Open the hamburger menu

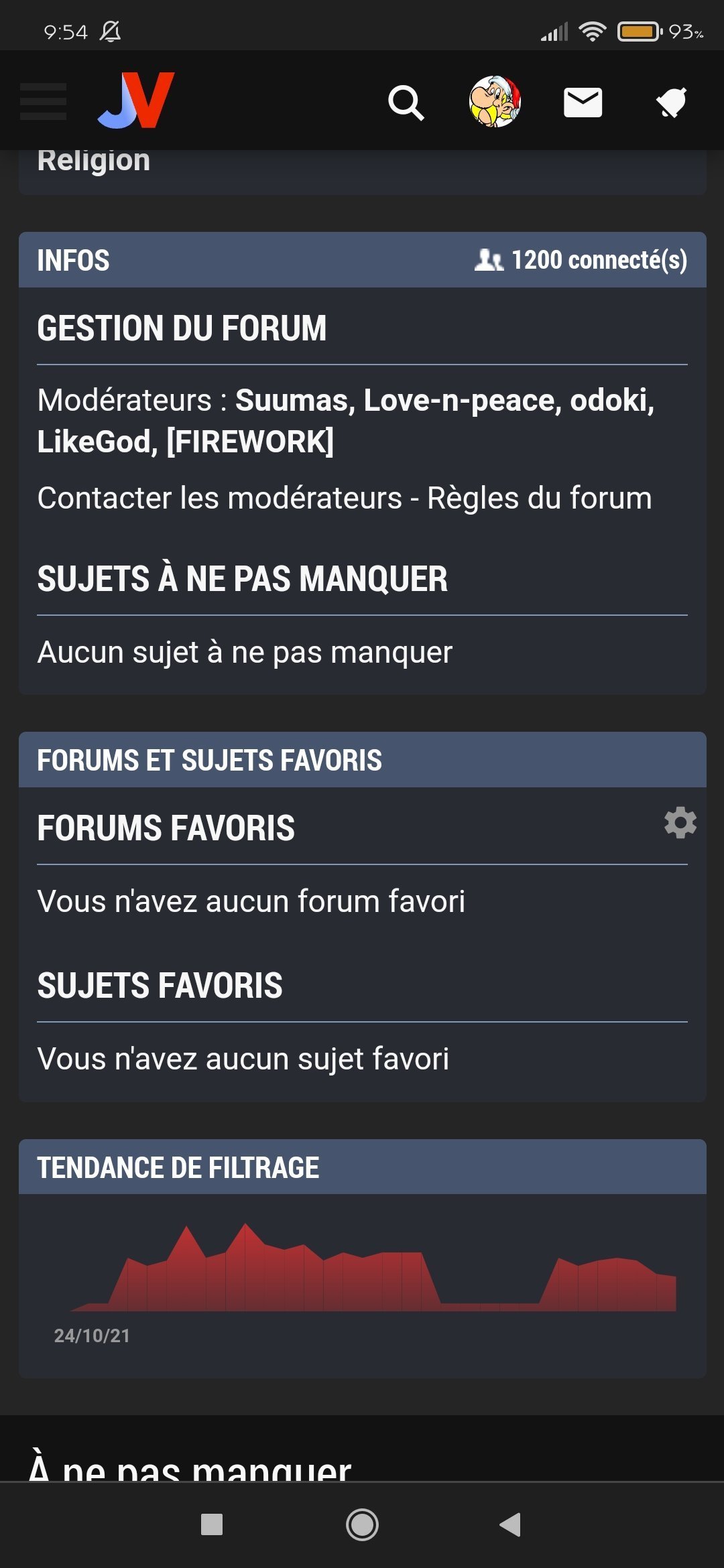[44, 102]
